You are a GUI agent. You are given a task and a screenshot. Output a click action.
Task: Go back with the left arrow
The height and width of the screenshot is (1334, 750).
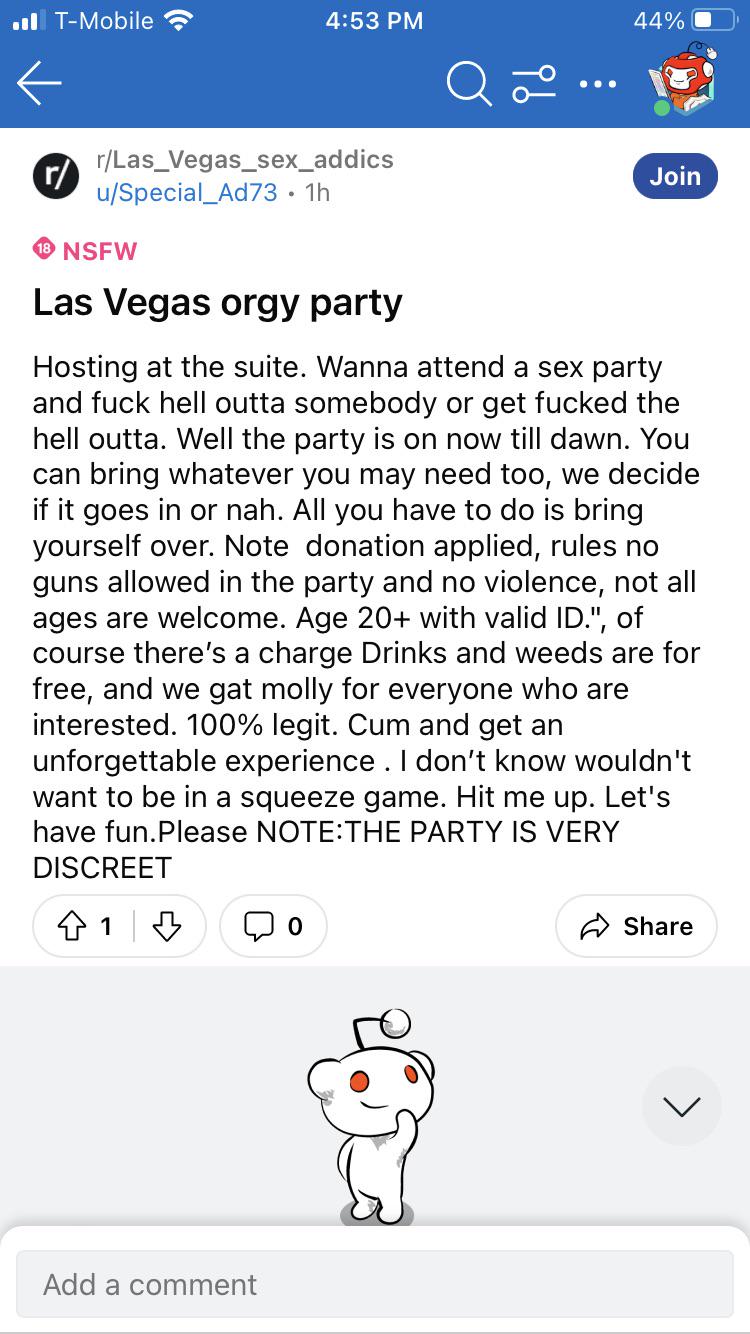pos(37,84)
